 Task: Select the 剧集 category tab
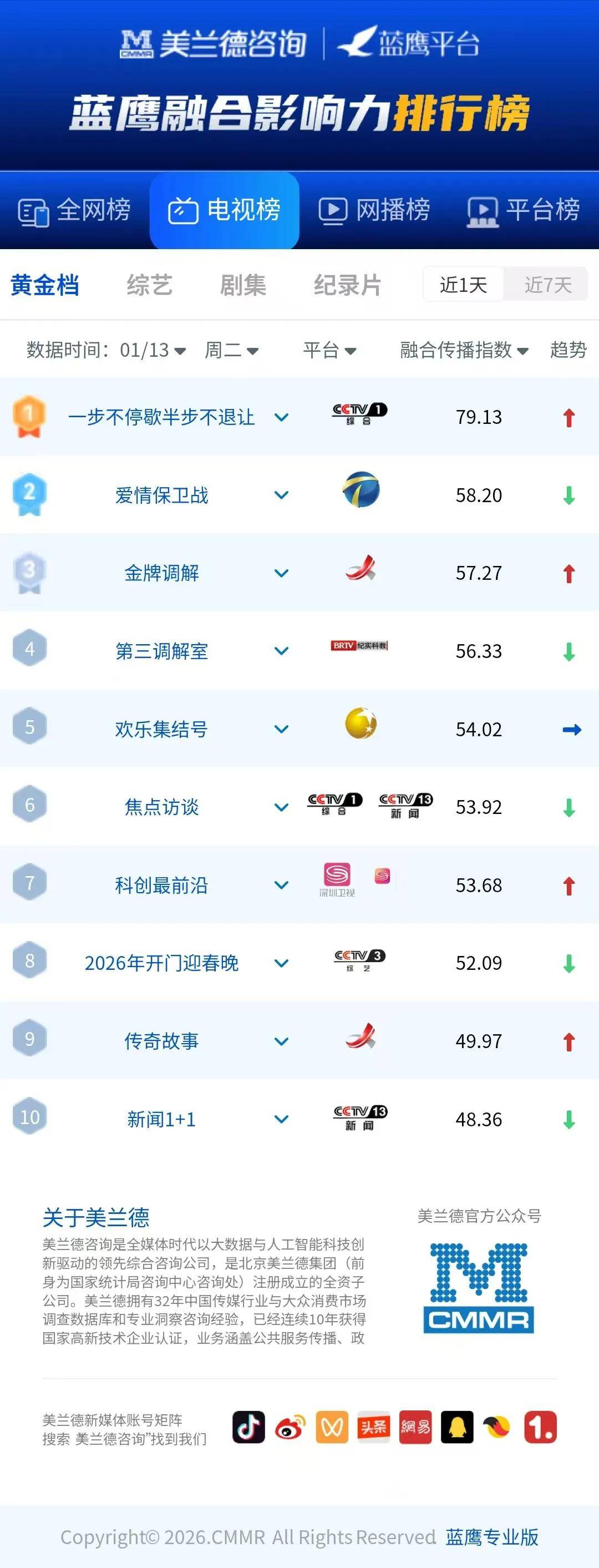pyautogui.click(x=242, y=284)
